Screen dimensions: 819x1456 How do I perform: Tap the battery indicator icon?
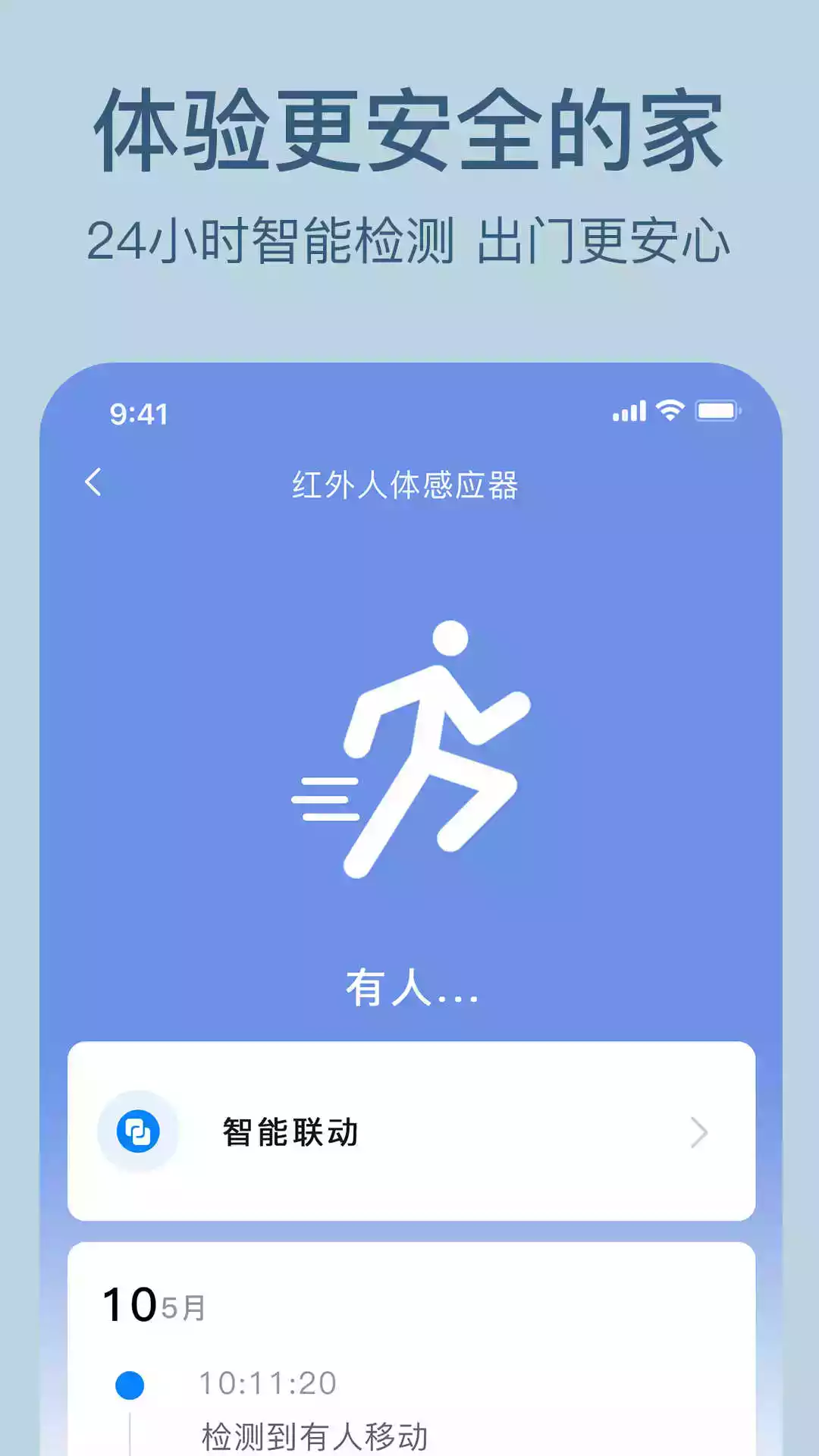[717, 409]
